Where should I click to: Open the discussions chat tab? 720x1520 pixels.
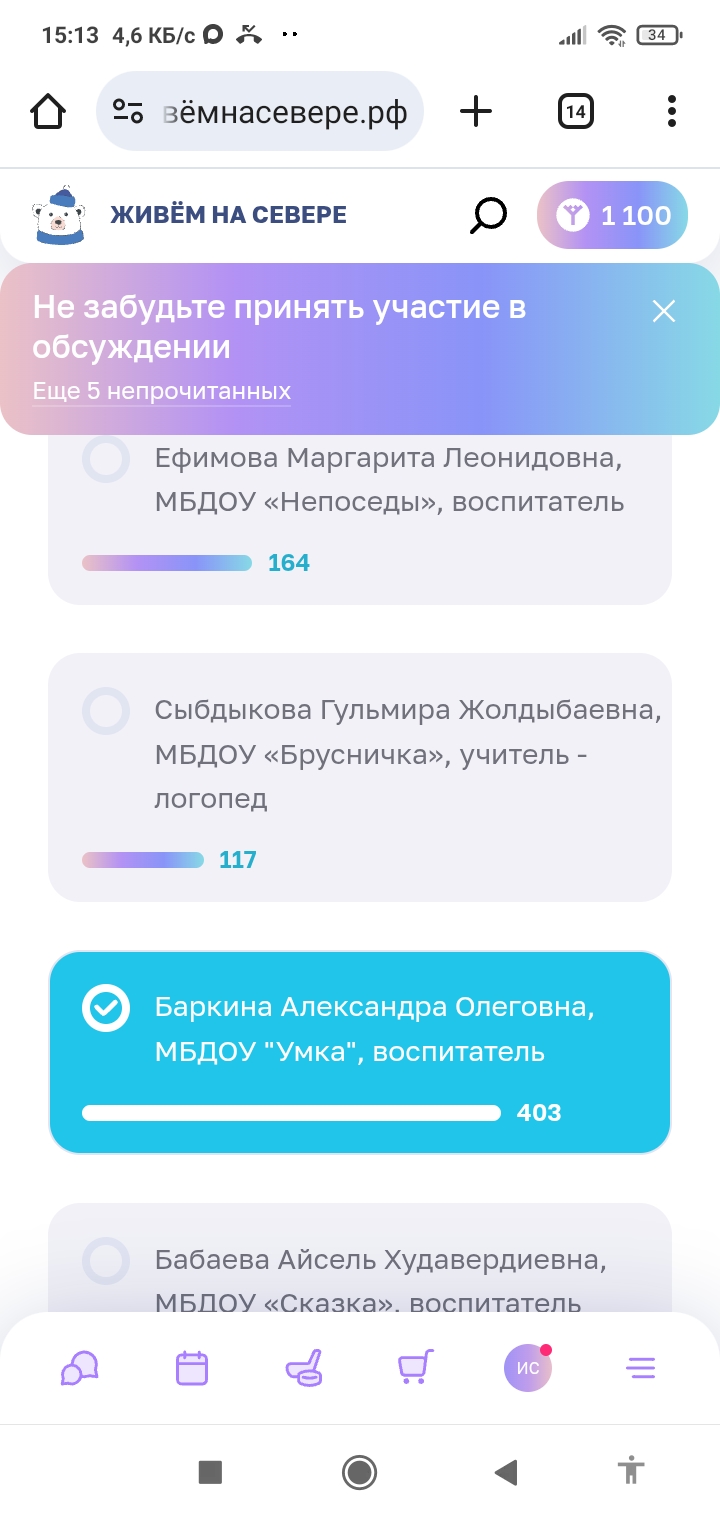pos(80,1367)
